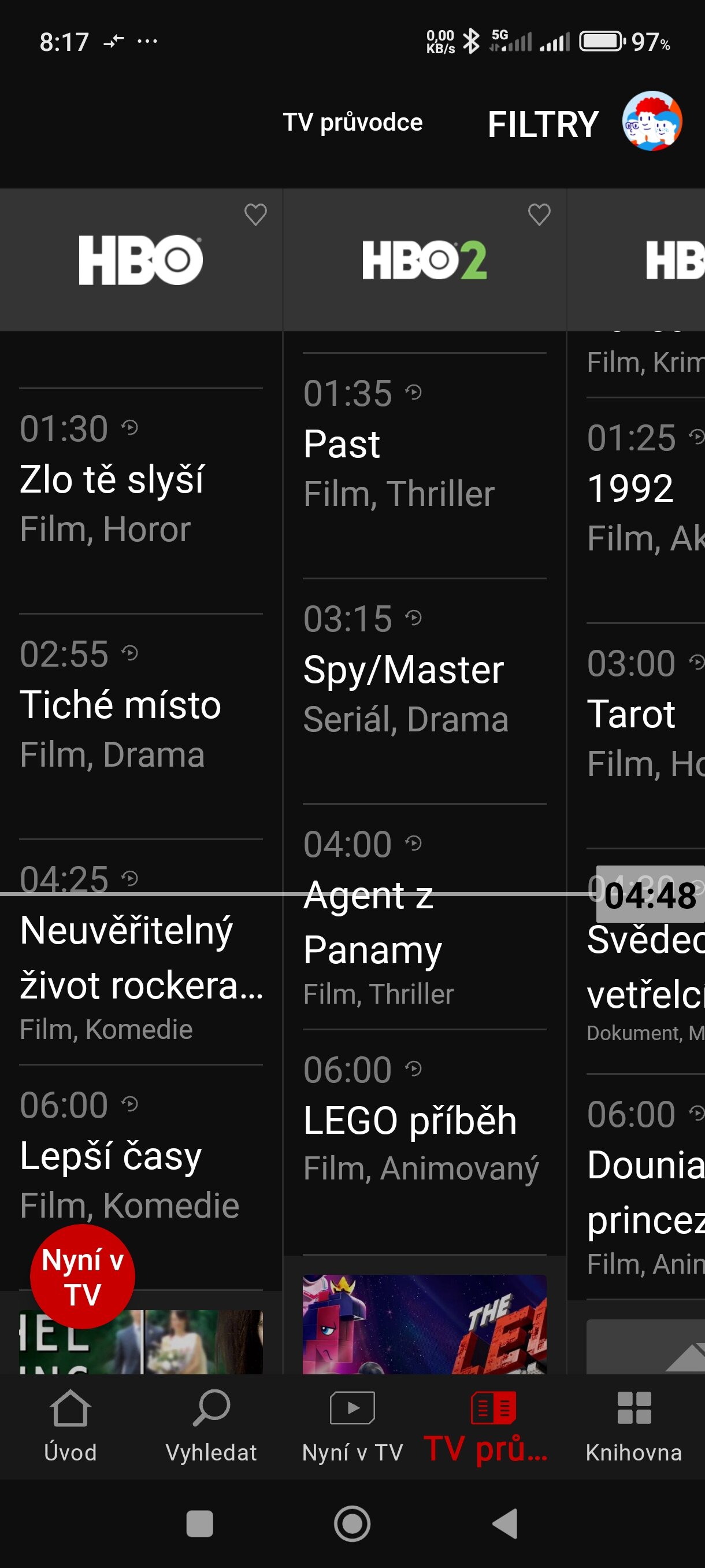
Task: Open LEGO příběh at 06:00
Action: (x=425, y=1120)
